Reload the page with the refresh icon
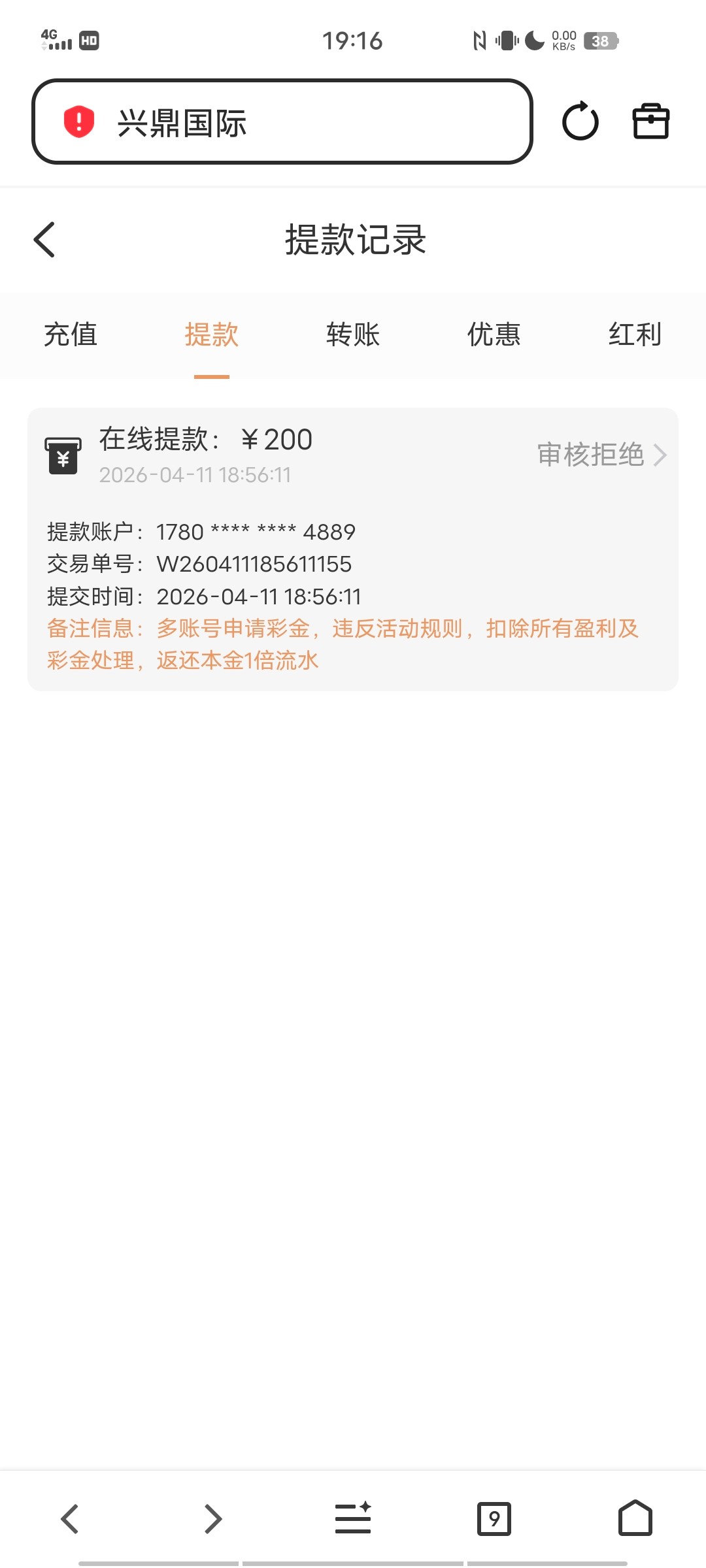Image resolution: width=706 pixels, height=1568 pixels. point(580,122)
